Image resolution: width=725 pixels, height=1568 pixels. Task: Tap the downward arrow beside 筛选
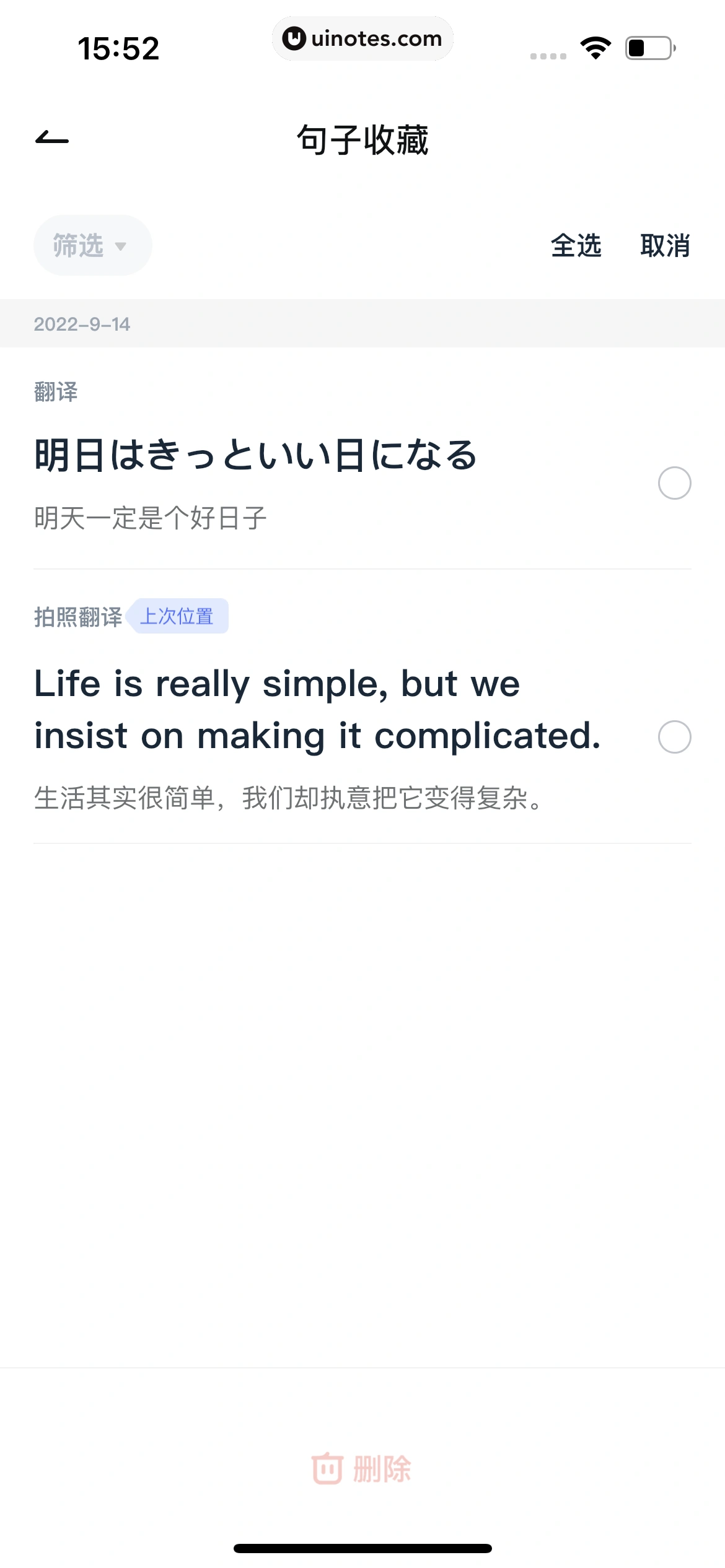coord(121,246)
